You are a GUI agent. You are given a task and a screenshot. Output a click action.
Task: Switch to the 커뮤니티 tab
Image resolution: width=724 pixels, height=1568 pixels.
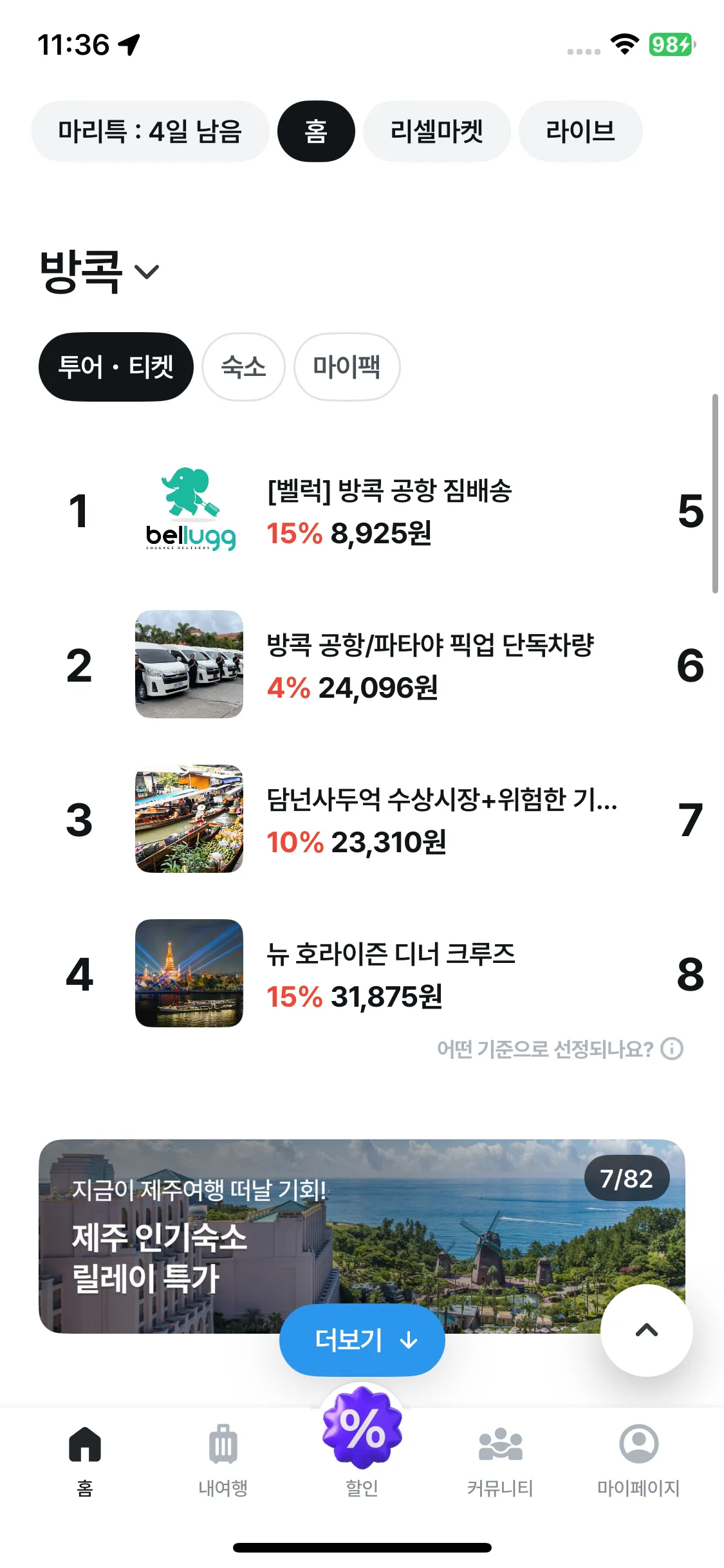click(500, 1460)
